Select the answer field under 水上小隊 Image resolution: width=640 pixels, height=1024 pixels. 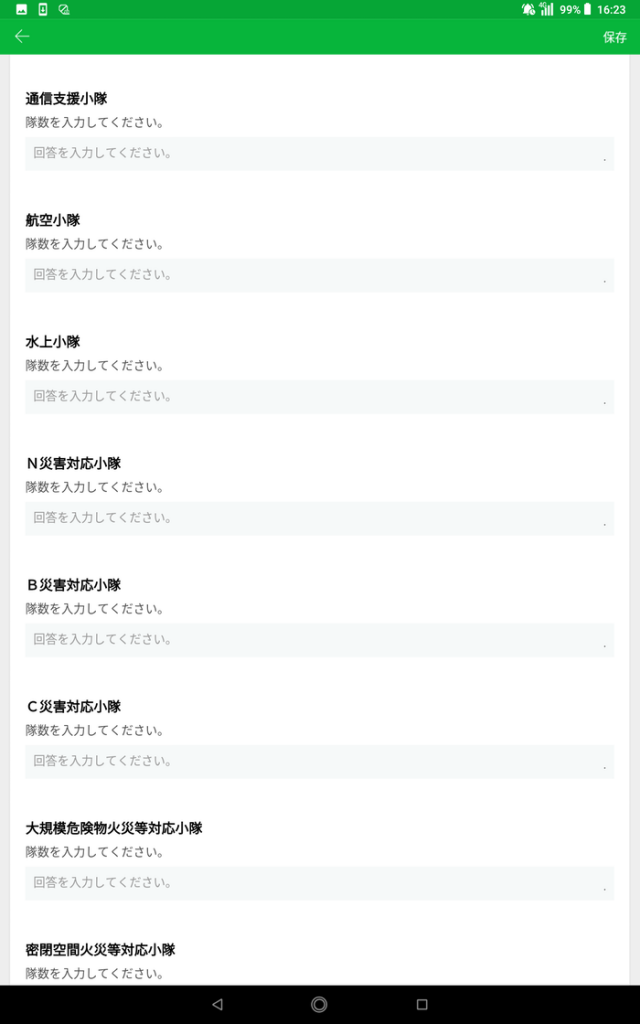pos(319,397)
